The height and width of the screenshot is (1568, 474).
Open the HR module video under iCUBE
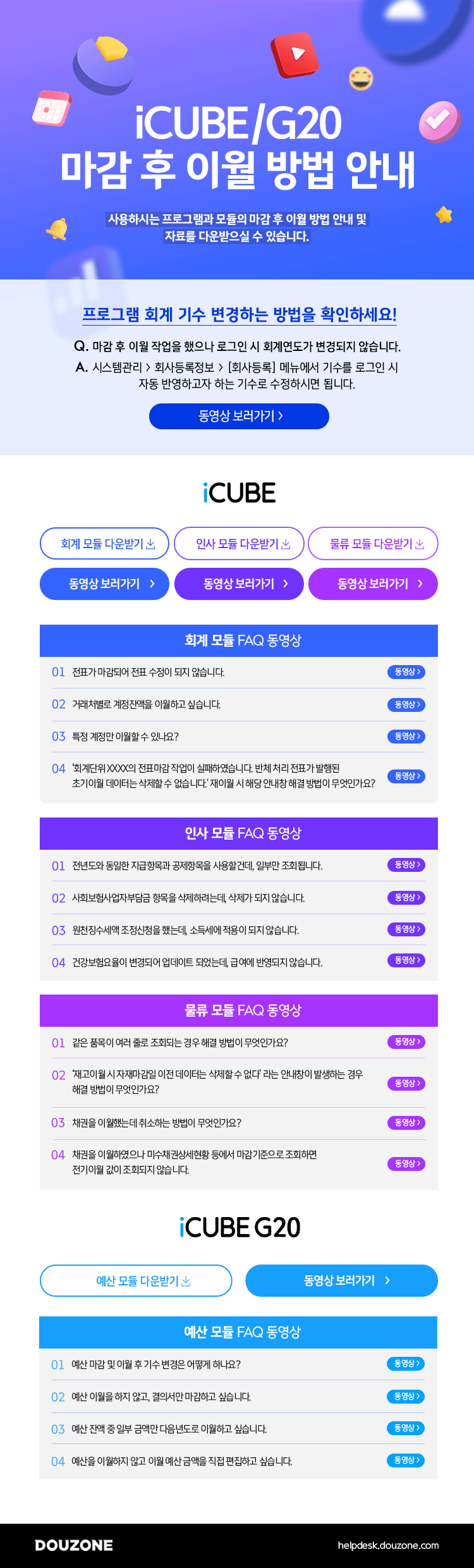point(239,584)
